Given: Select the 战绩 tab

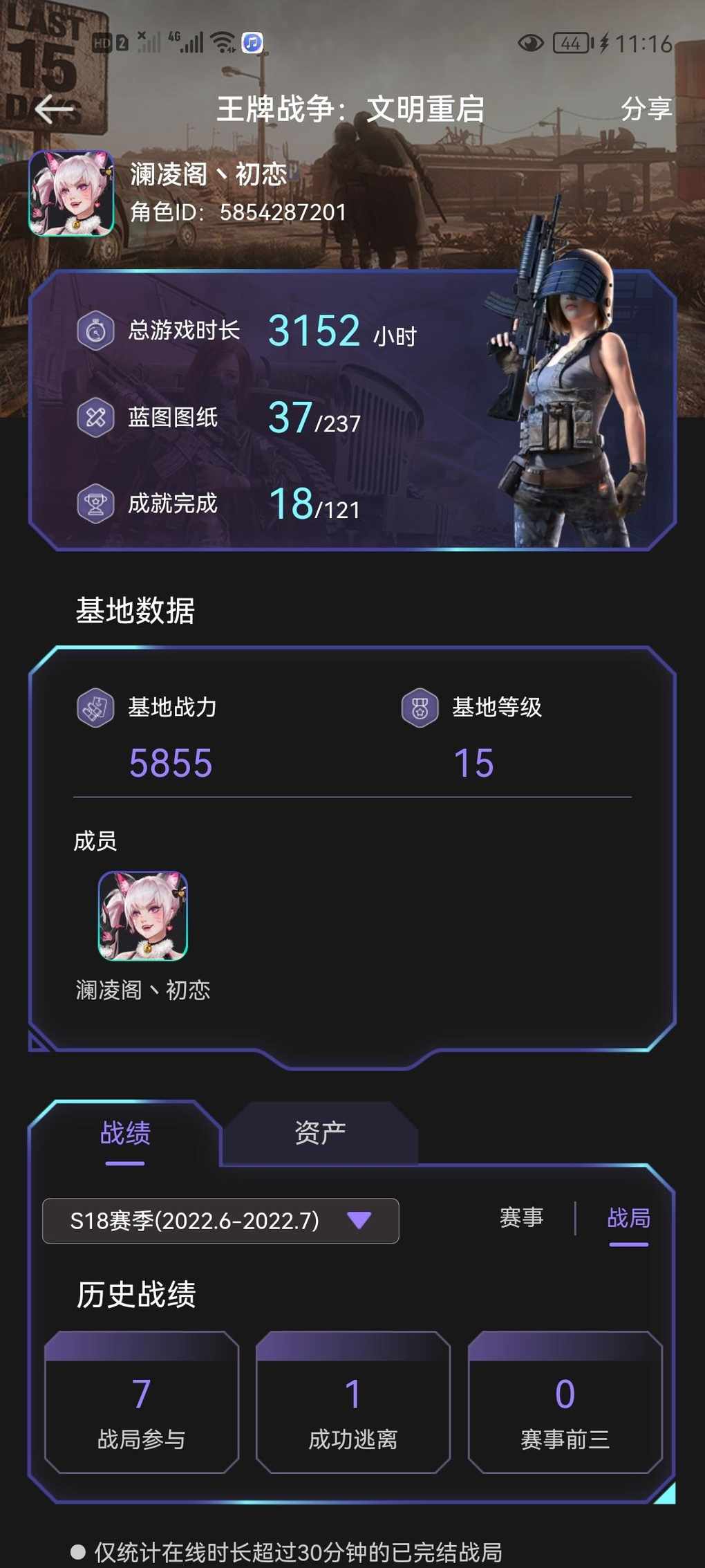Looking at the screenshot, I should [125, 1133].
